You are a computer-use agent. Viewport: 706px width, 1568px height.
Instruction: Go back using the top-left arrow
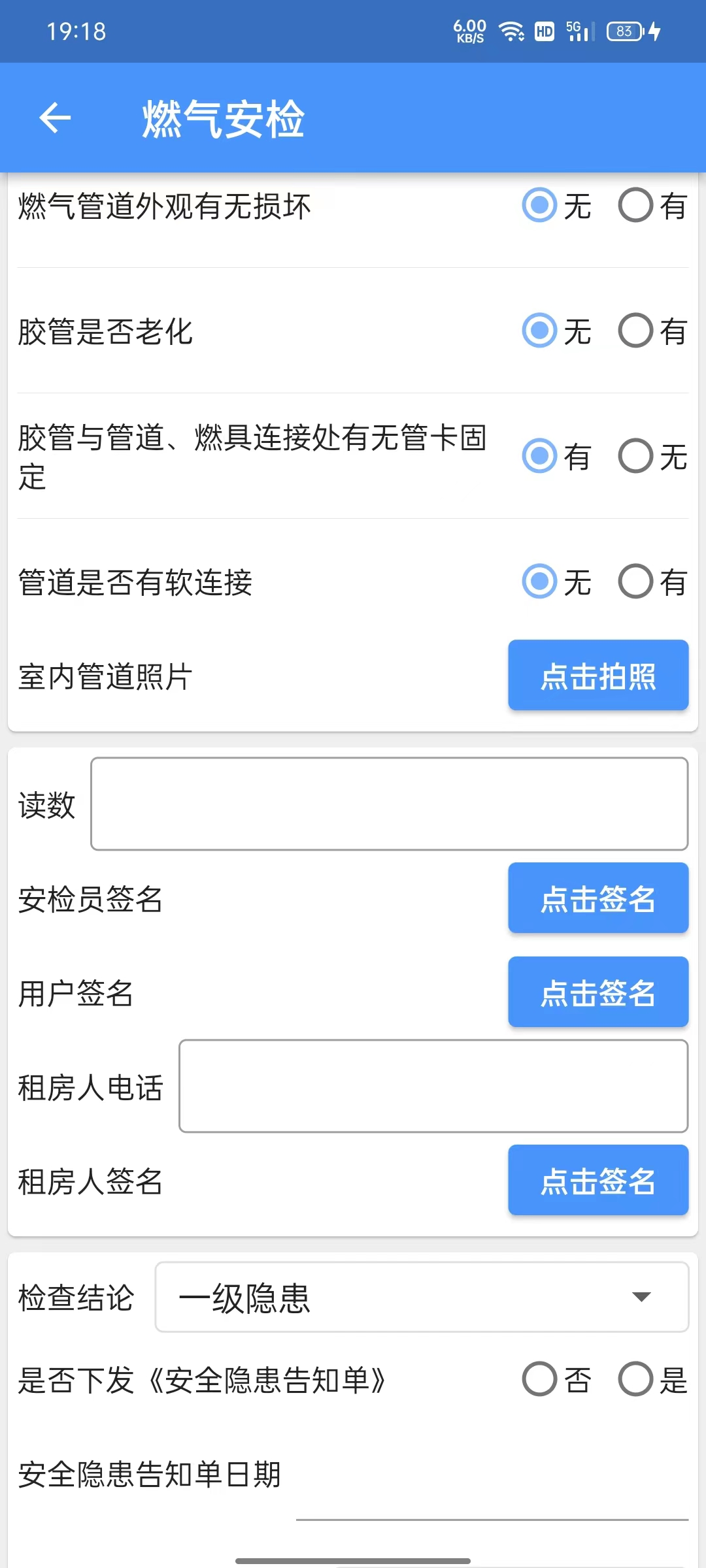coord(55,118)
